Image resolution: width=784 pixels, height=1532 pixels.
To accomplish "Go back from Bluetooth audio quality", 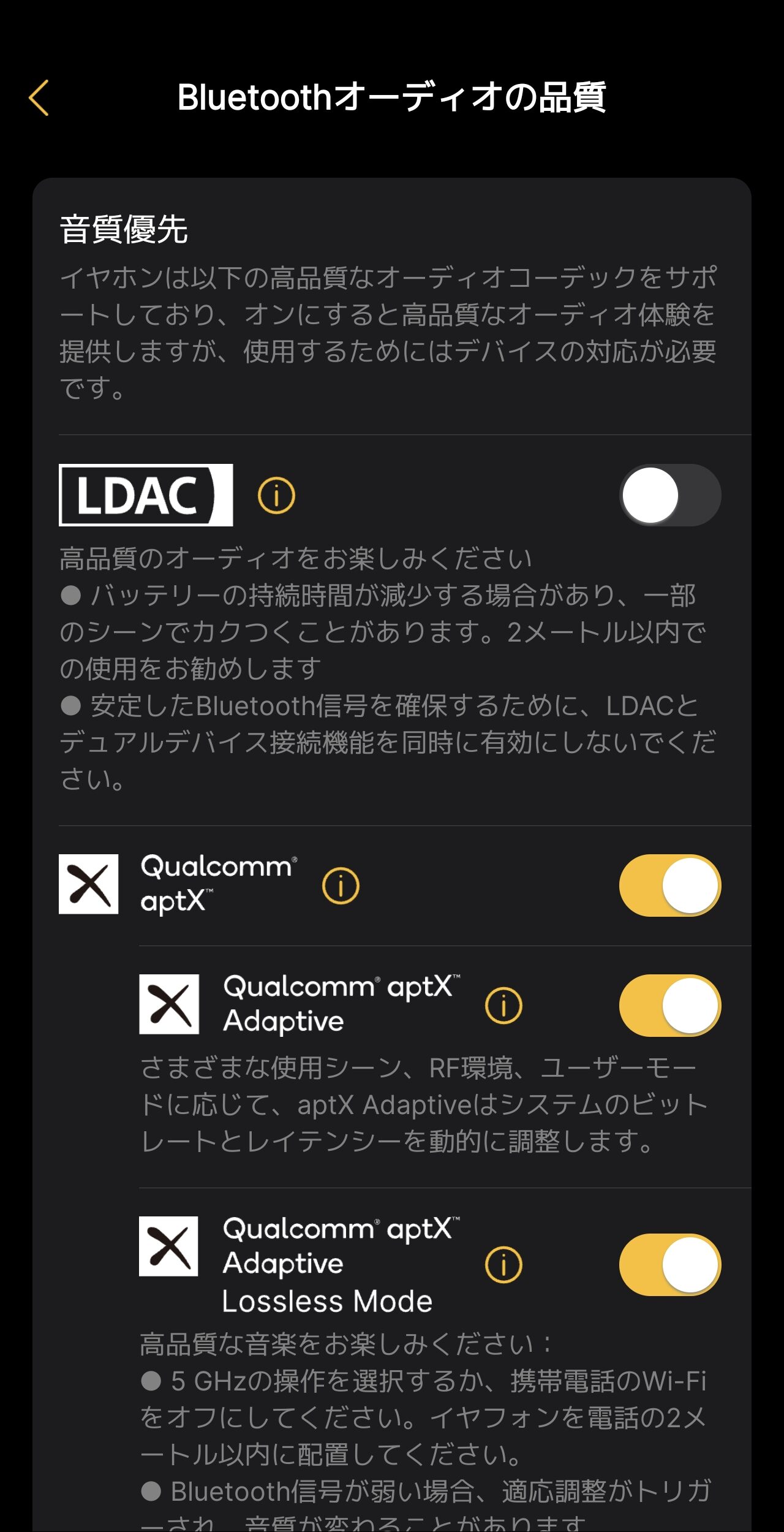I will [39, 98].
